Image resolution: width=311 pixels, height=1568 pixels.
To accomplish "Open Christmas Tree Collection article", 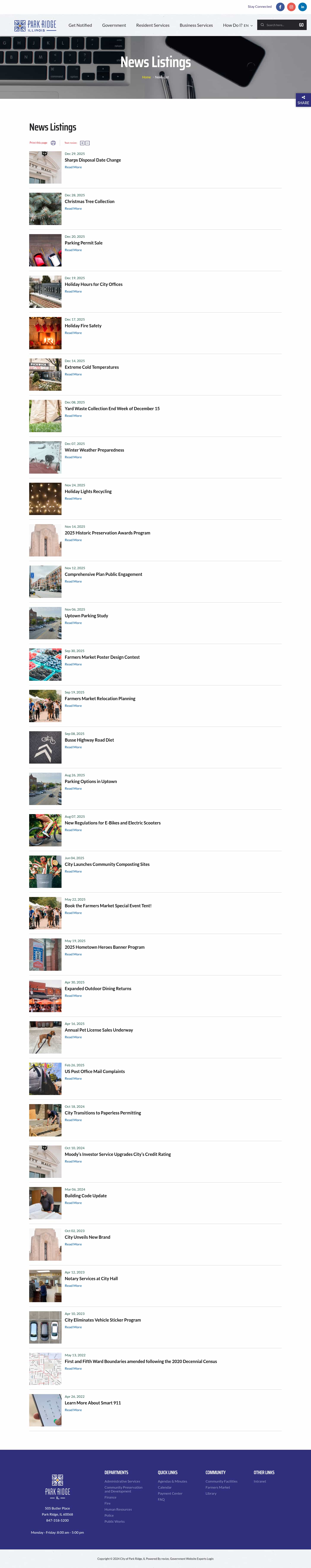I will [x=90, y=202].
